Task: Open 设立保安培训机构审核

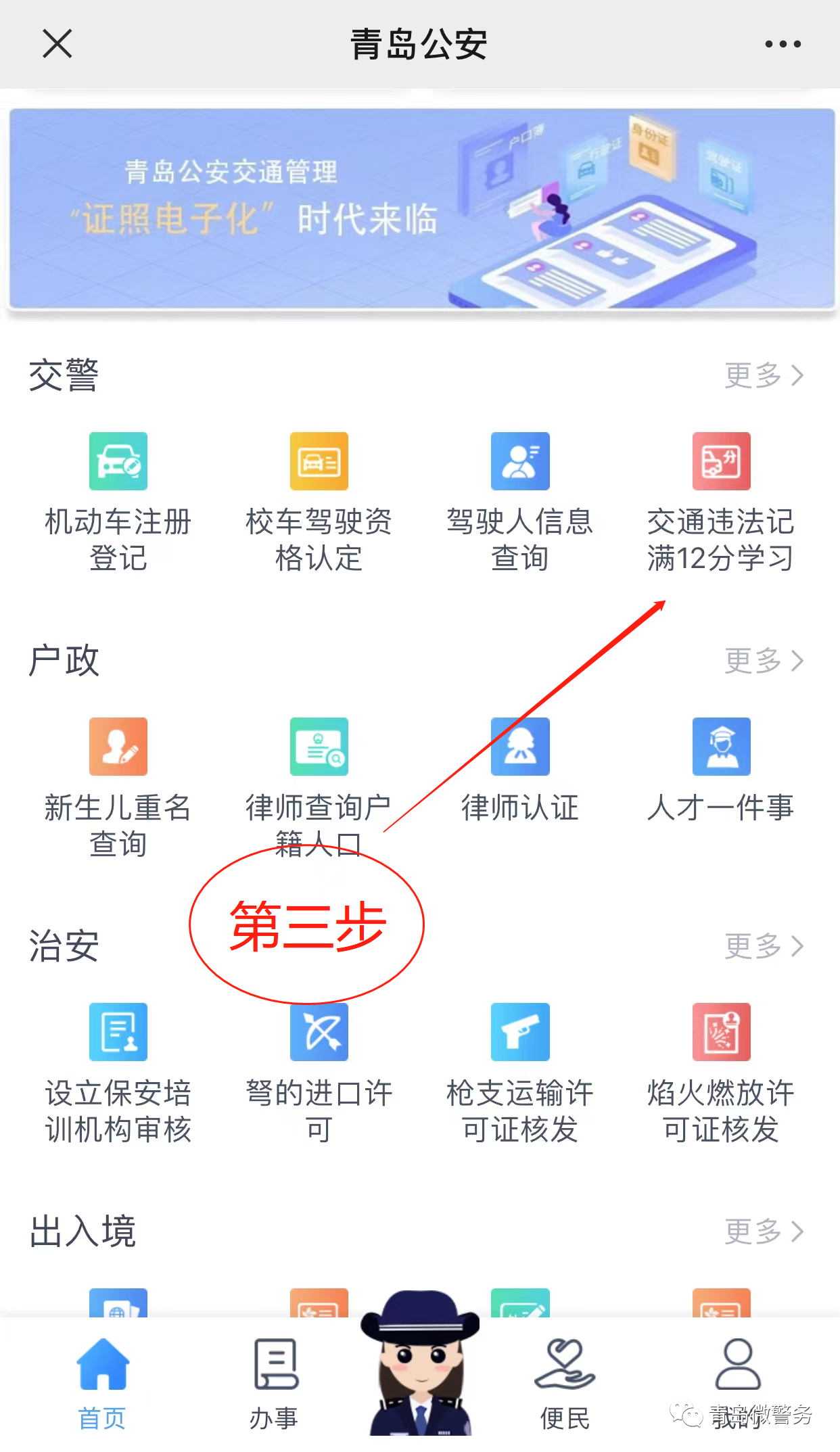Action: click(x=118, y=1071)
